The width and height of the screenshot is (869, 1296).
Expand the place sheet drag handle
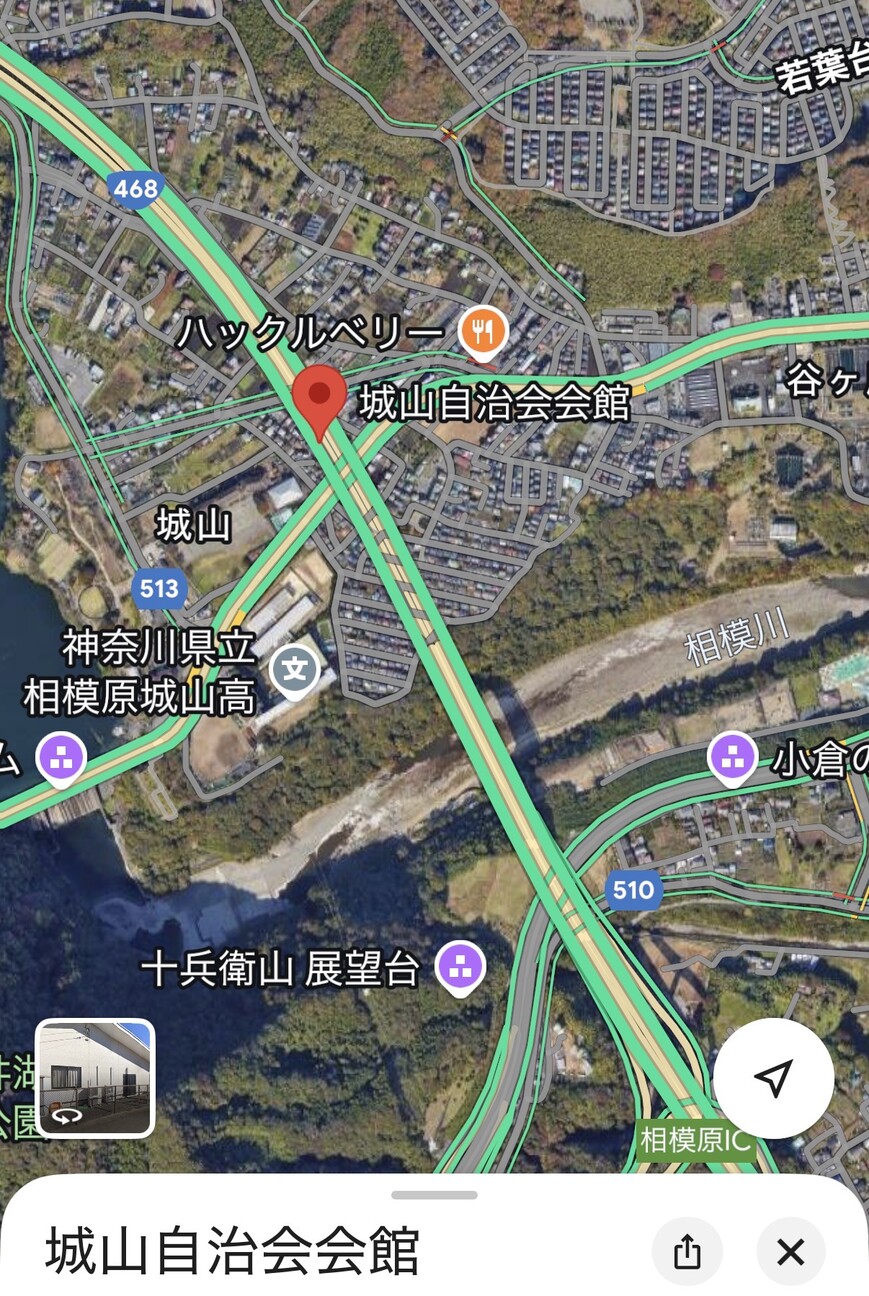pyautogui.click(x=434, y=1195)
